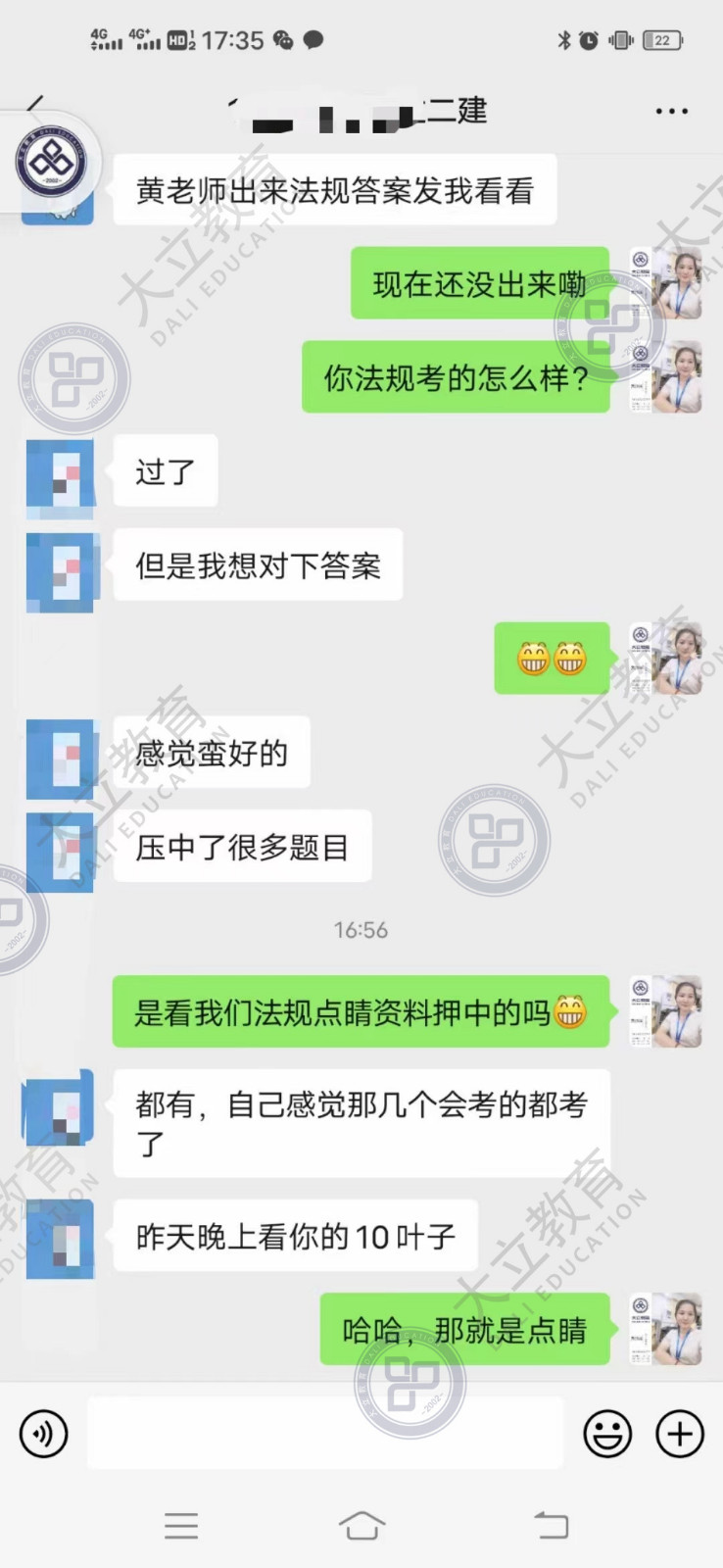
Task: Open the plus attachment menu
Action: click(680, 1434)
